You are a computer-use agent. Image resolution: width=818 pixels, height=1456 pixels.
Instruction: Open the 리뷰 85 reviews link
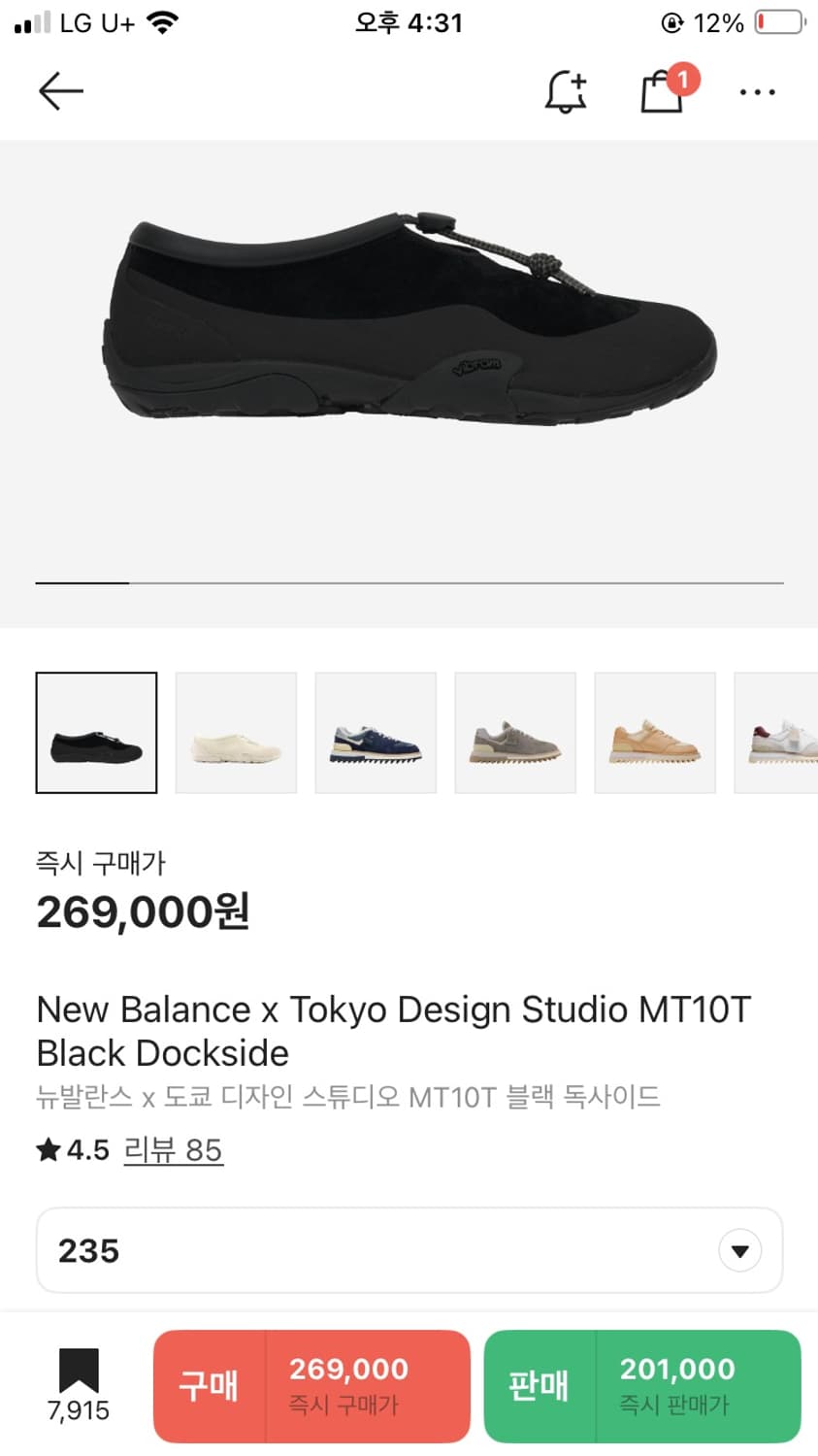click(174, 1150)
